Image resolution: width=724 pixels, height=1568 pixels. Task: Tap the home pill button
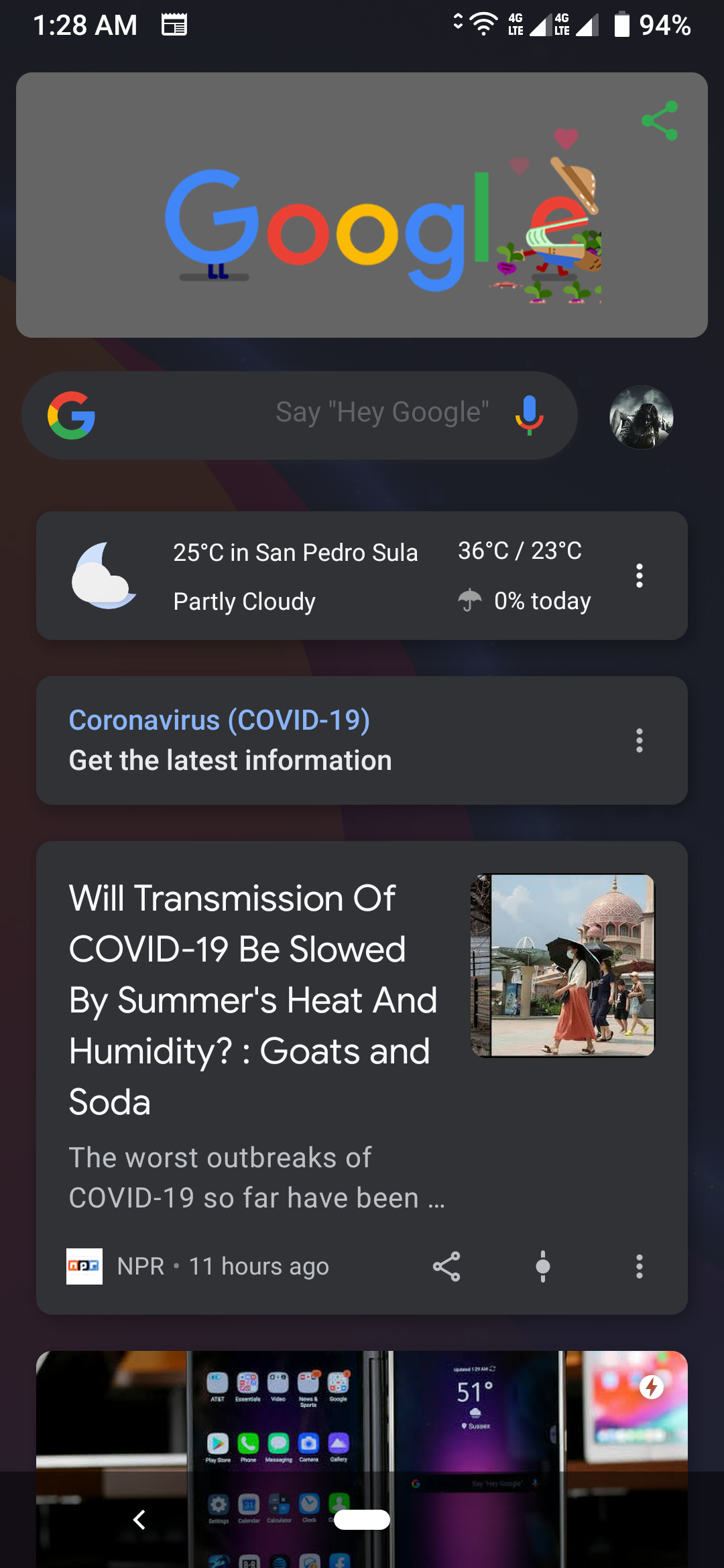[362, 1520]
